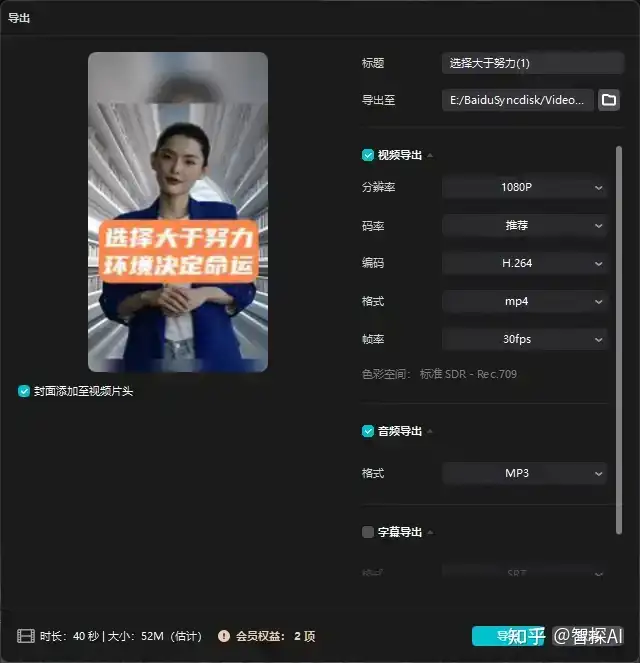Open the export folder browser icon
Image resolution: width=640 pixels, height=663 pixels.
click(x=608, y=100)
